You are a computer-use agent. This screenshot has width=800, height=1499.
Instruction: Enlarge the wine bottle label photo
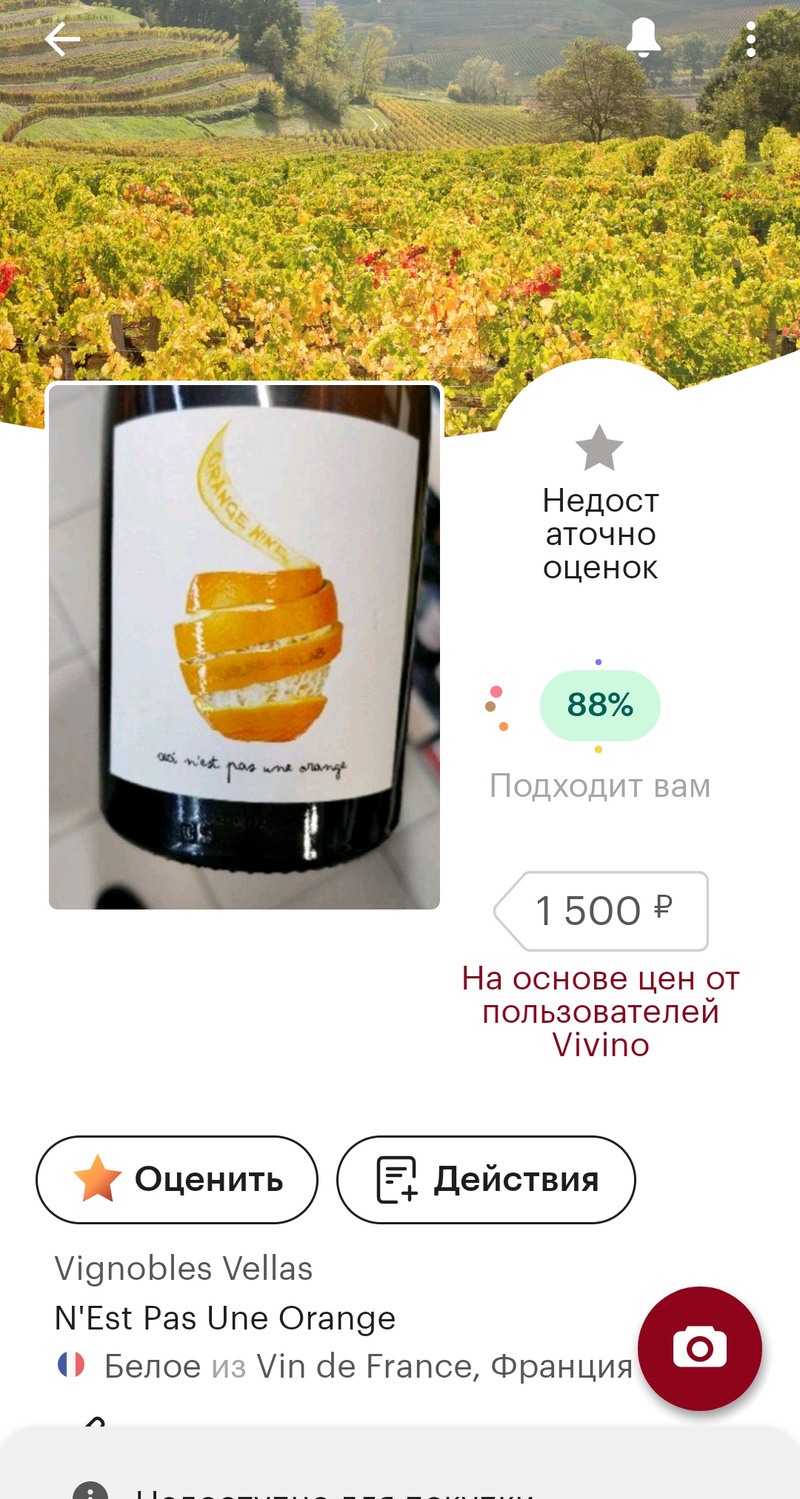coord(244,646)
